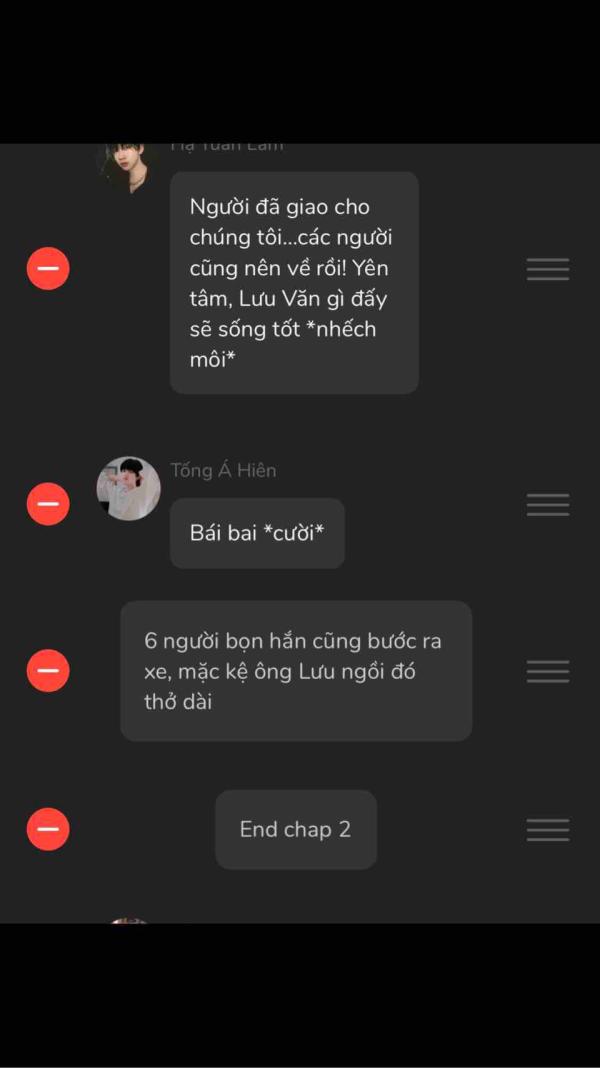Edit the 'Bái bai *cười*' message bubble
Image resolution: width=600 pixels, height=1068 pixels.
point(257,533)
